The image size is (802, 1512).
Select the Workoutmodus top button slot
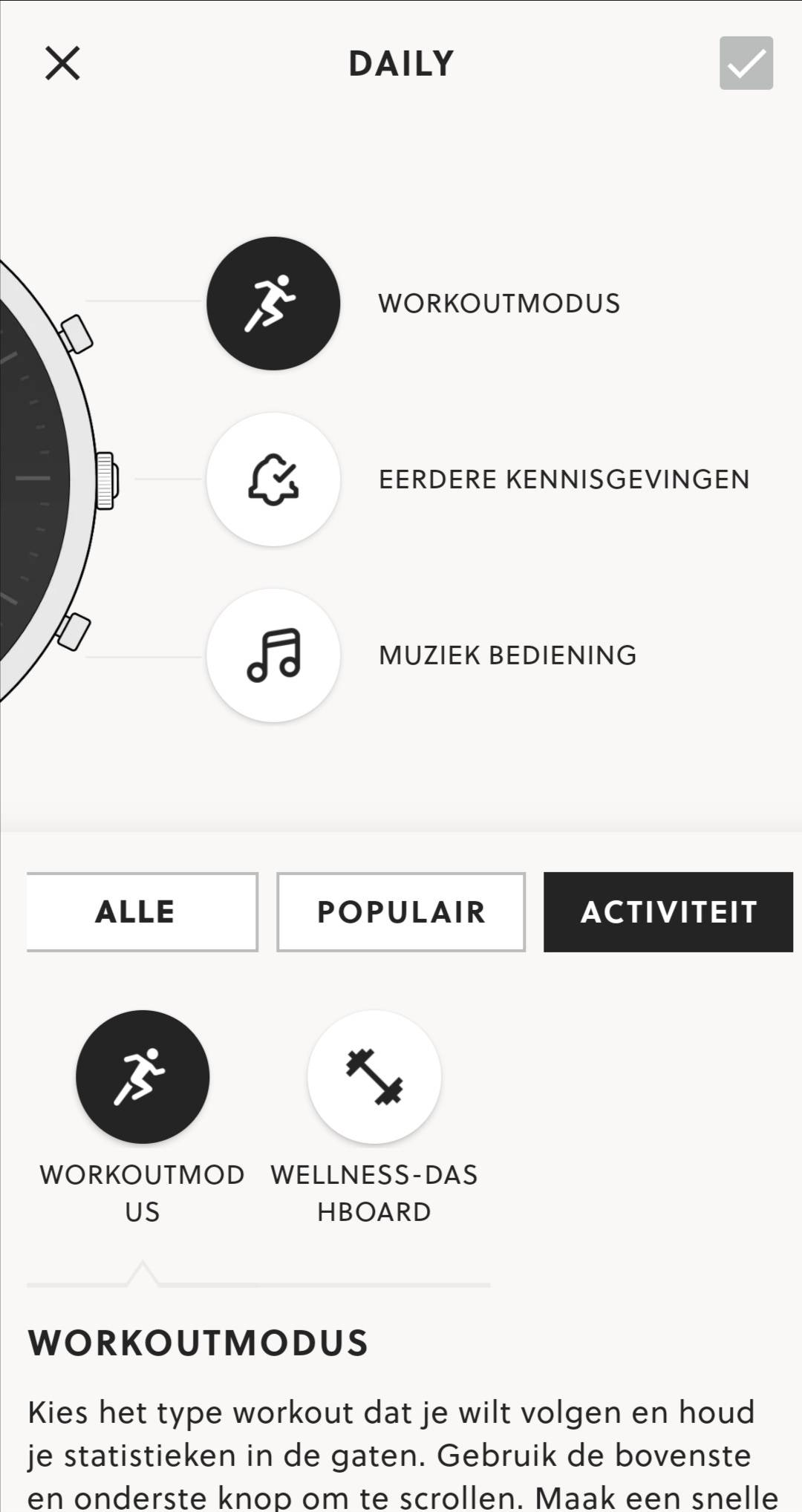pos(273,304)
